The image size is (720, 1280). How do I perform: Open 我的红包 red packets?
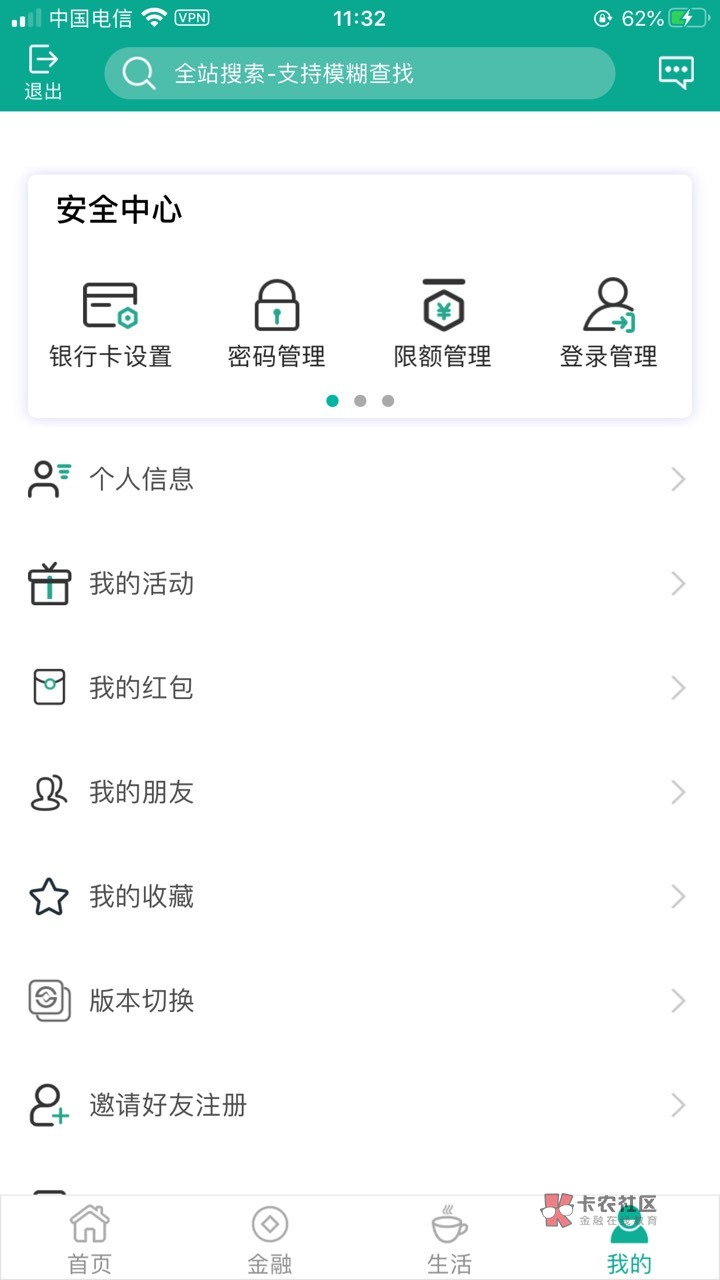coord(360,688)
